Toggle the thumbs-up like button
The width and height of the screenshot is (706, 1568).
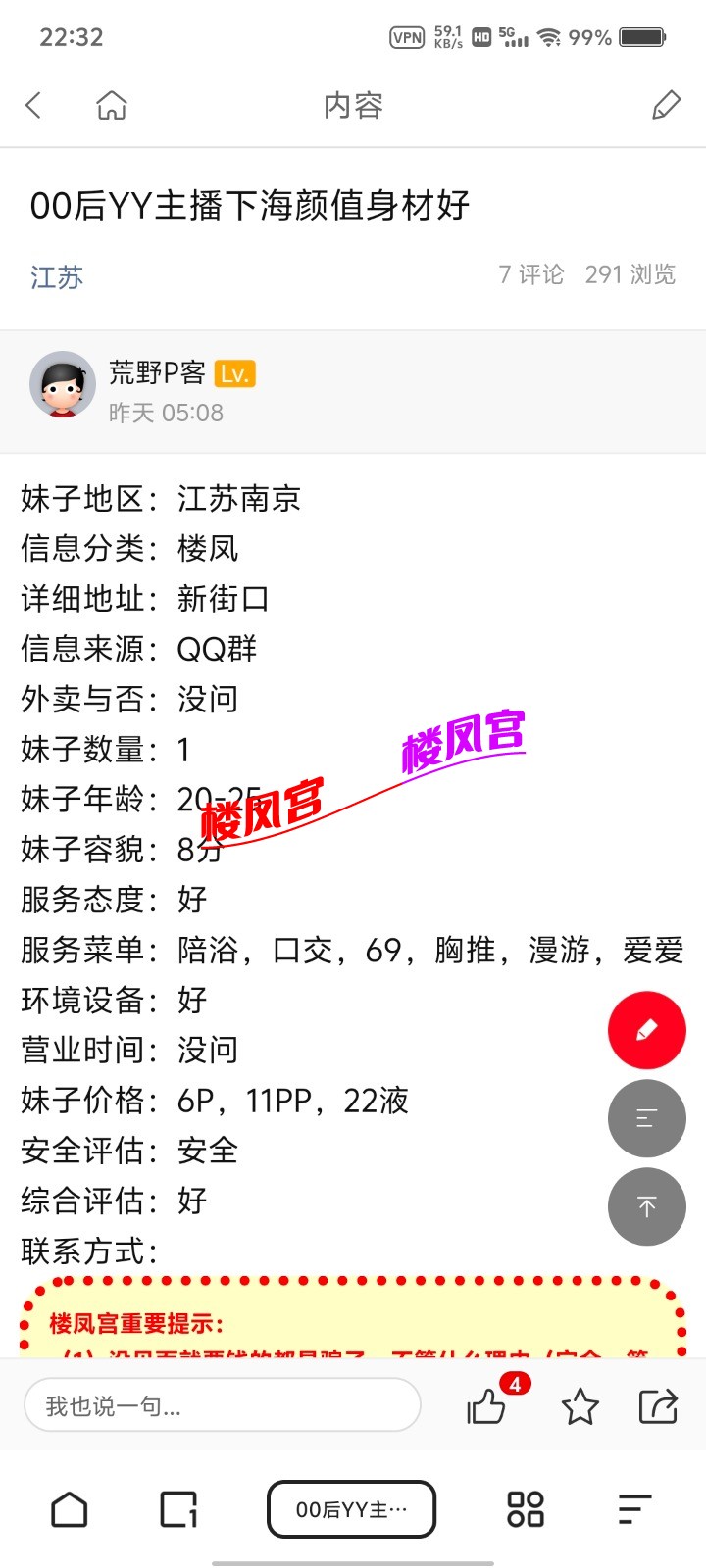(x=486, y=1408)
